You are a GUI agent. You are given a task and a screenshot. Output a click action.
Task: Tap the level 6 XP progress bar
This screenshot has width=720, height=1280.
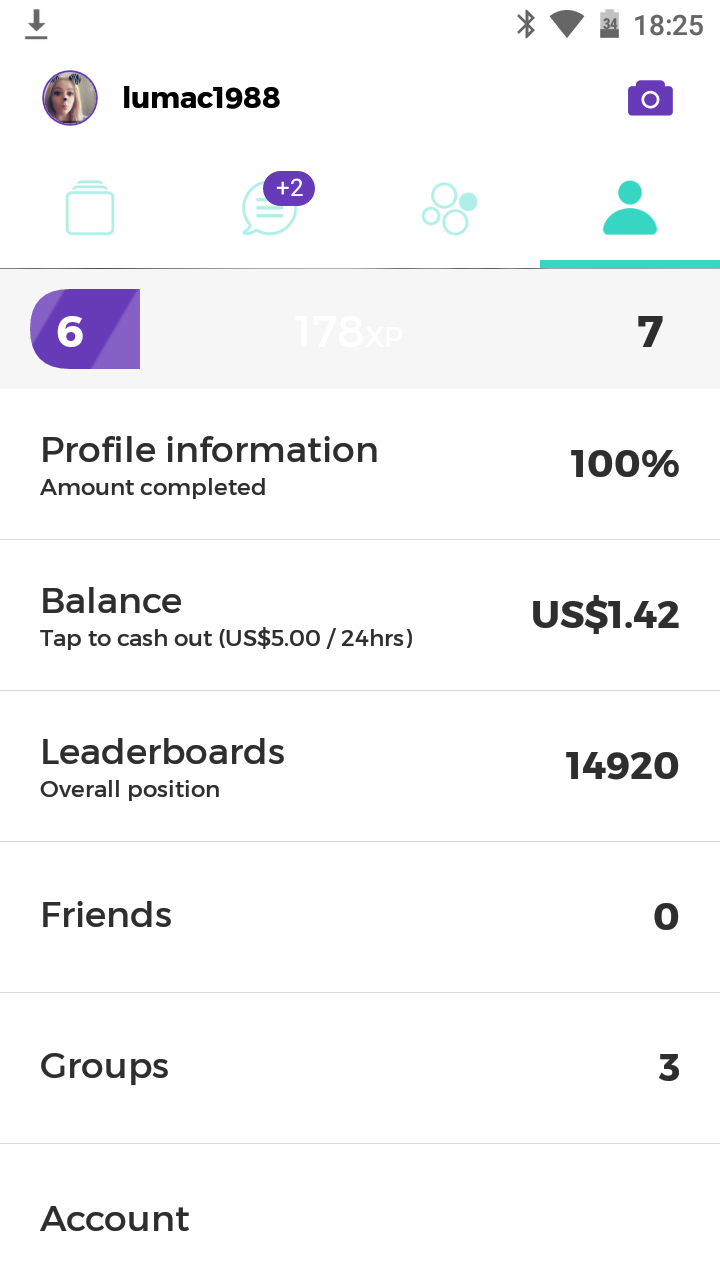(x=350, y=330)
